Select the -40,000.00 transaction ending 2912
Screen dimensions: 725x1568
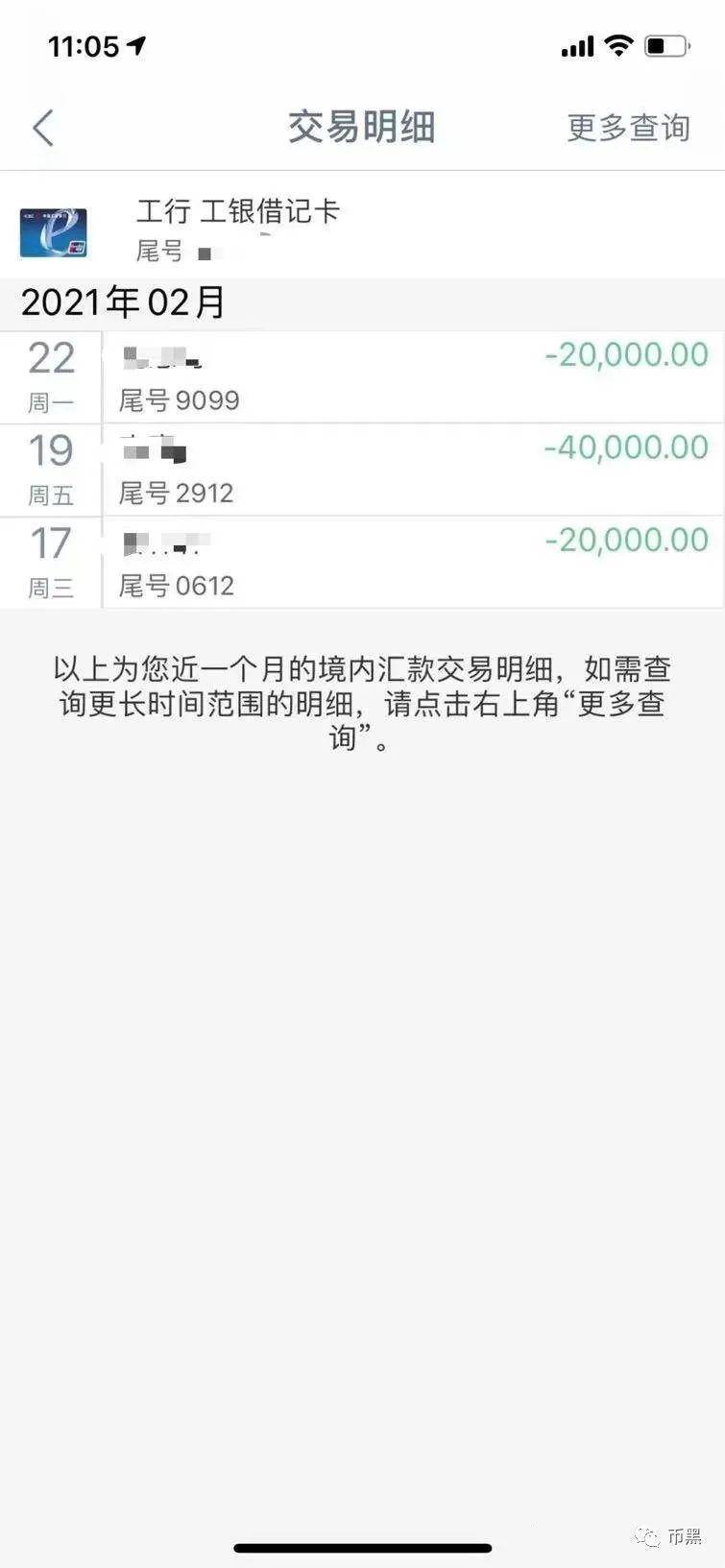[384, 469]
